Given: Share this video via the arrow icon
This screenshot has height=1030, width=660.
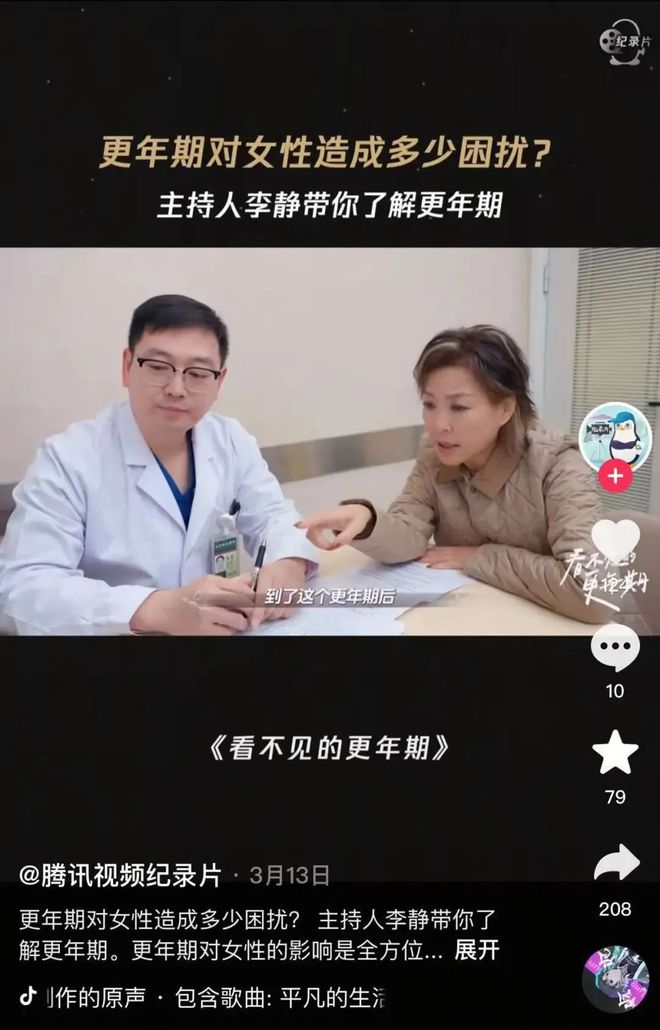Looking at the screenshot, I should [615, 863].
